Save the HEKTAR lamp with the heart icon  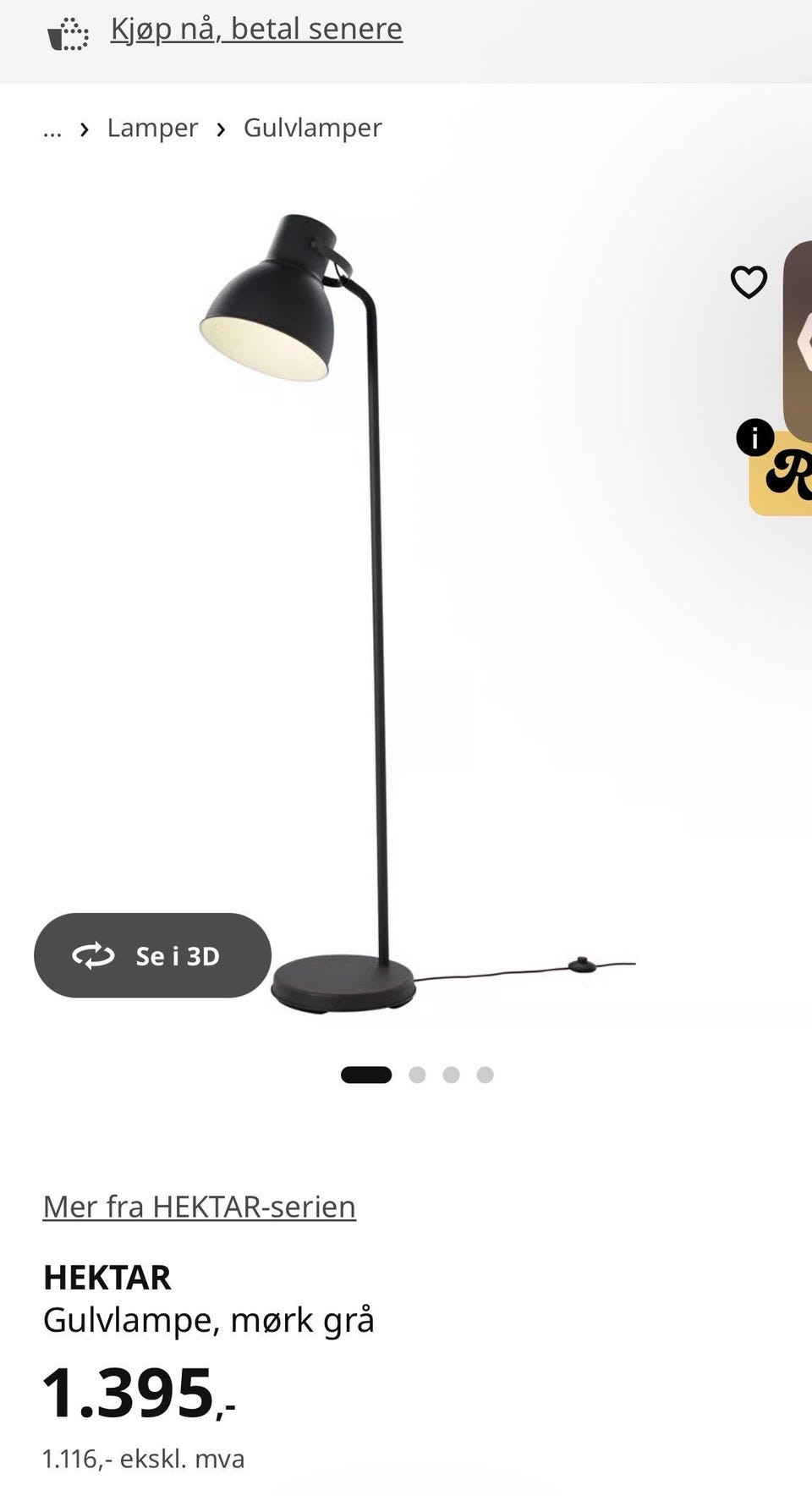[749, 282]
